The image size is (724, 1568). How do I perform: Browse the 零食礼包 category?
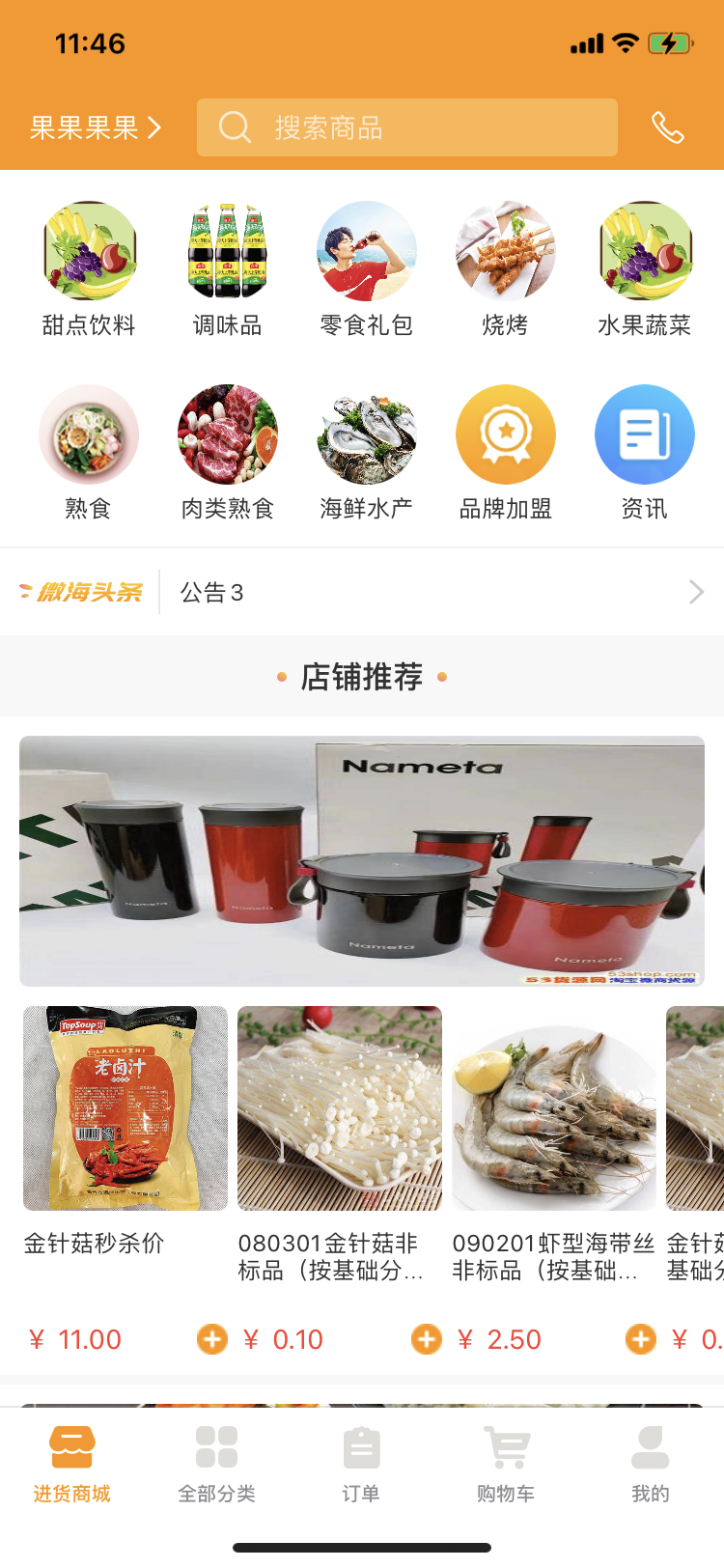coord(367,269)
